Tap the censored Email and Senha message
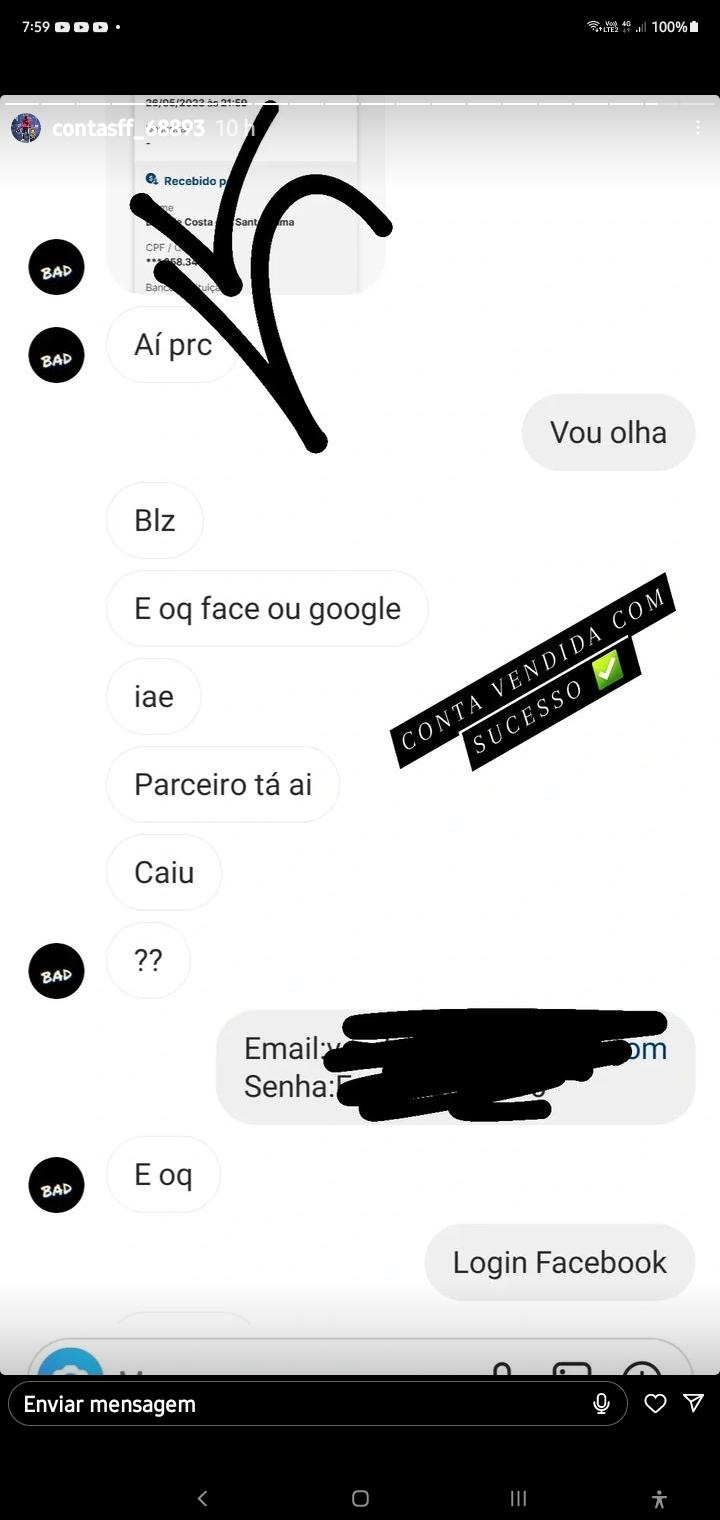This screenshot has height=1520, width=720. 455,1066
